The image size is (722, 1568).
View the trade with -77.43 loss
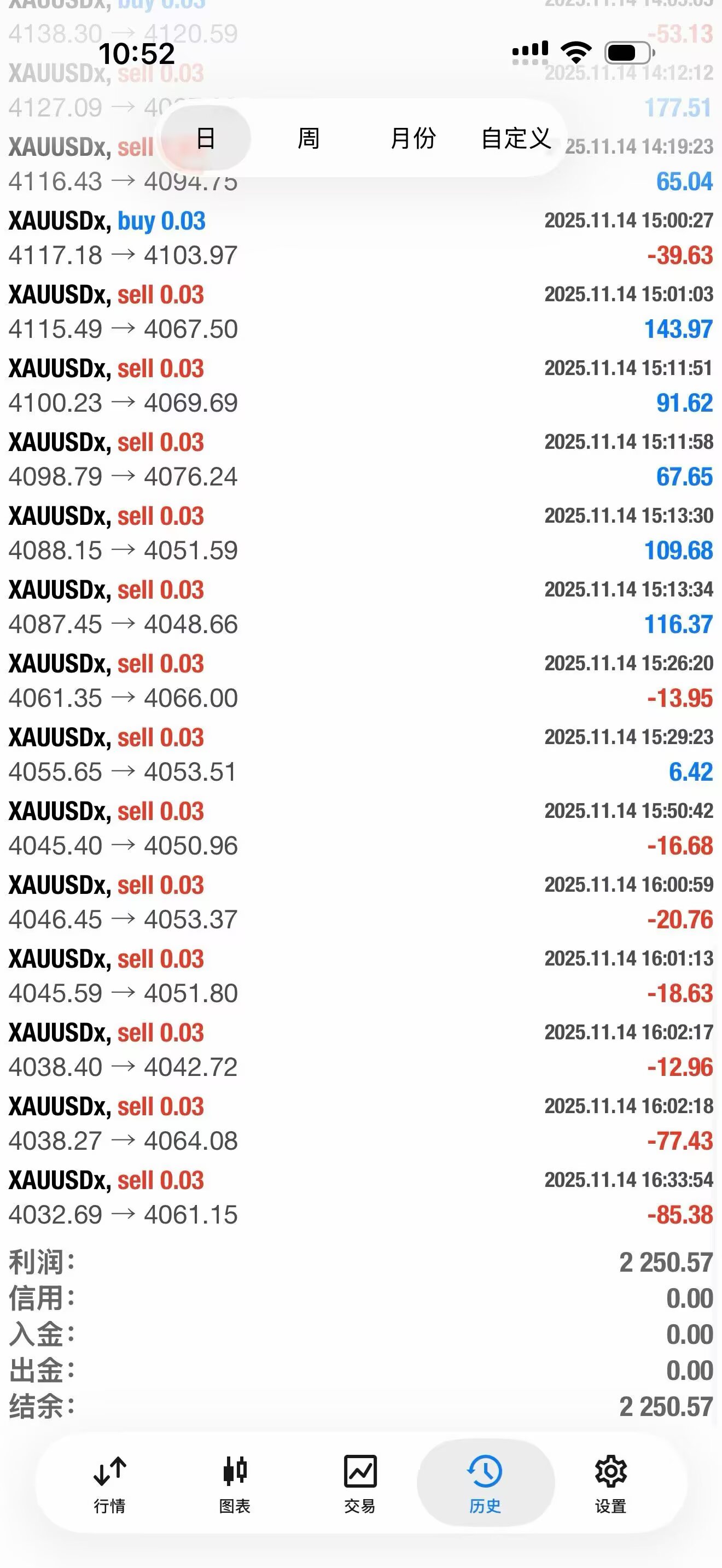(x=360, y=1124)
